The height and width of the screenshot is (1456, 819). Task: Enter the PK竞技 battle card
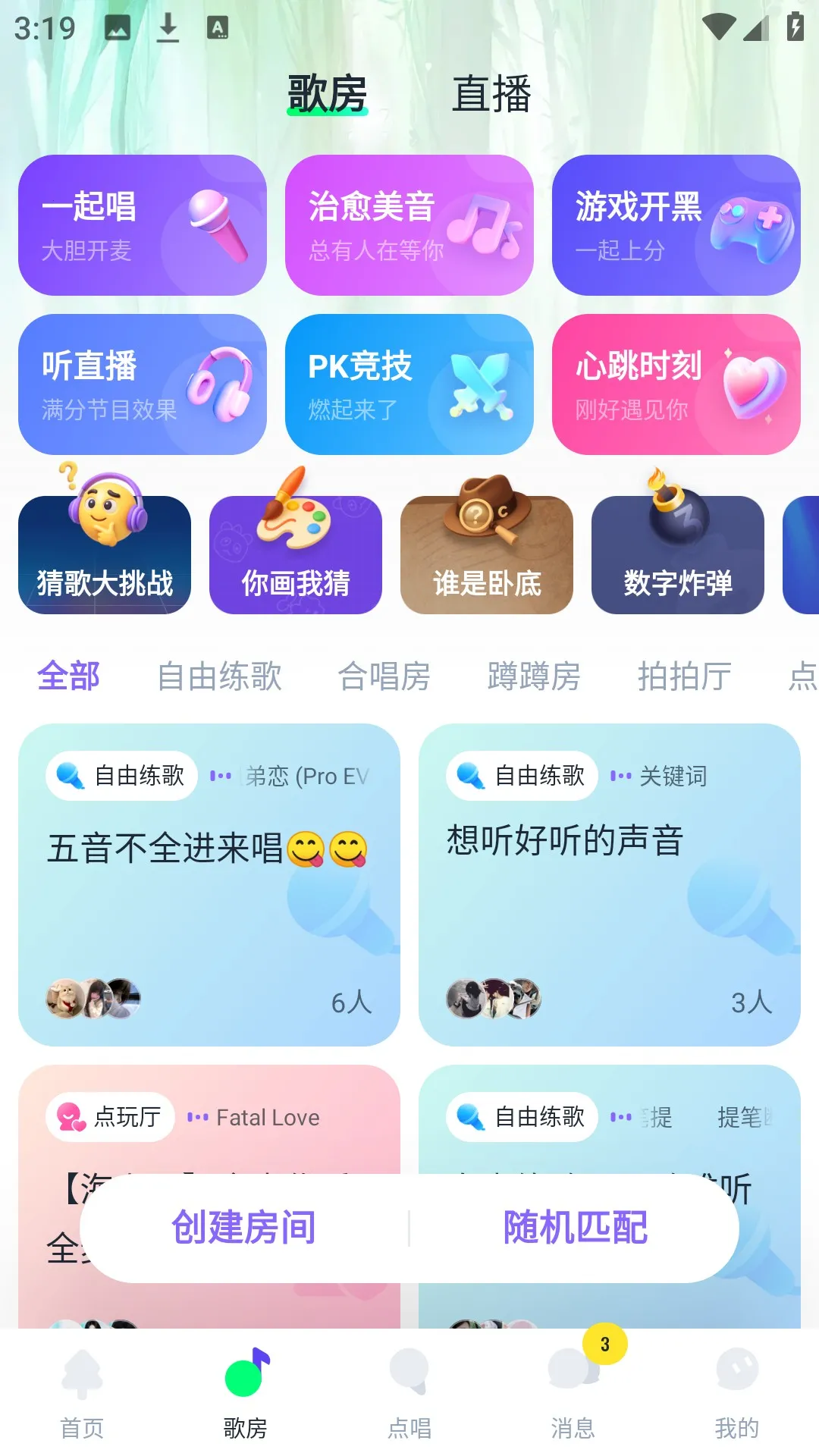click(x=409, y=384)
